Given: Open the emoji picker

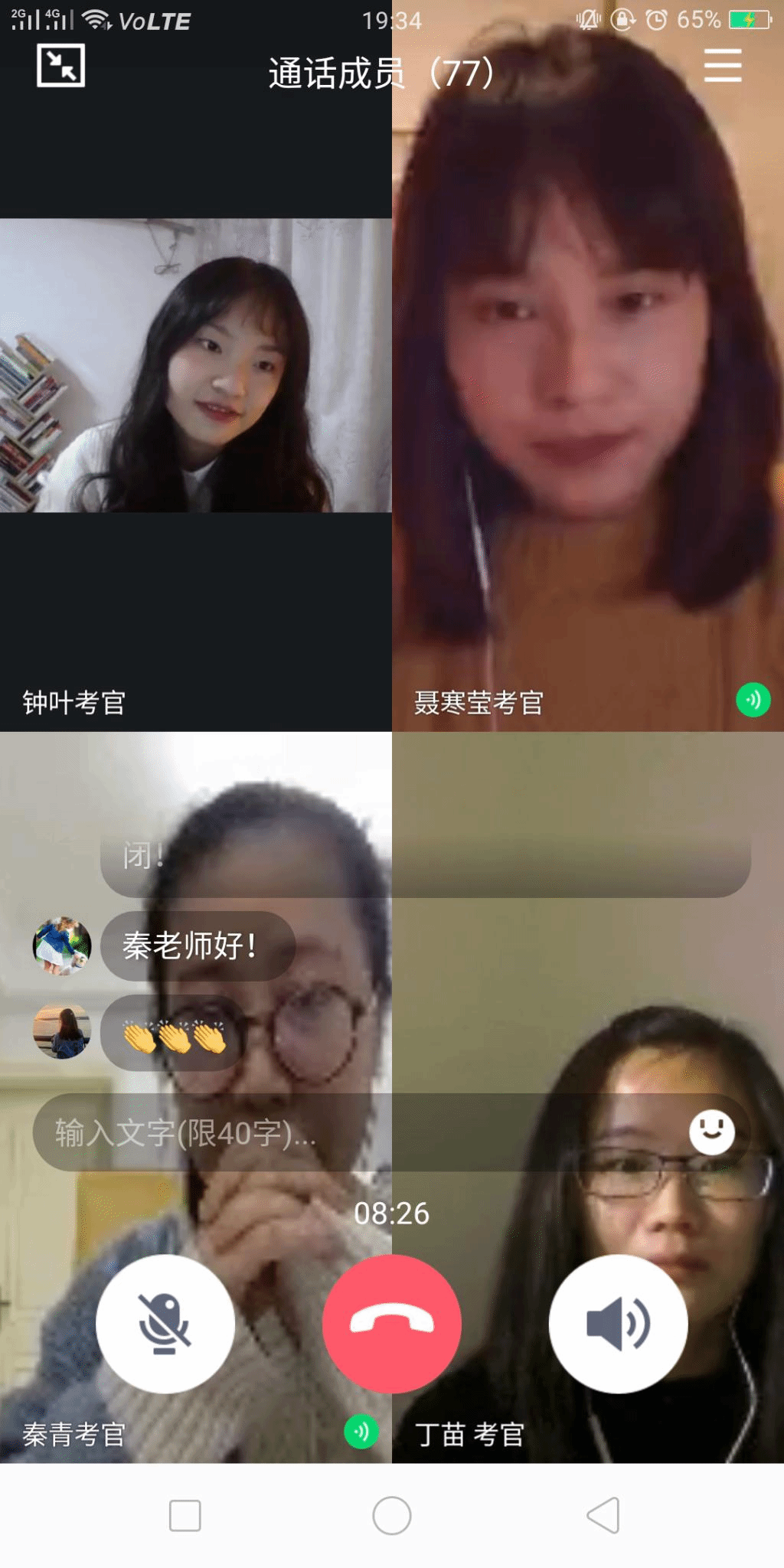Looking at the screenshot, I should click(x=711, y=1132).
